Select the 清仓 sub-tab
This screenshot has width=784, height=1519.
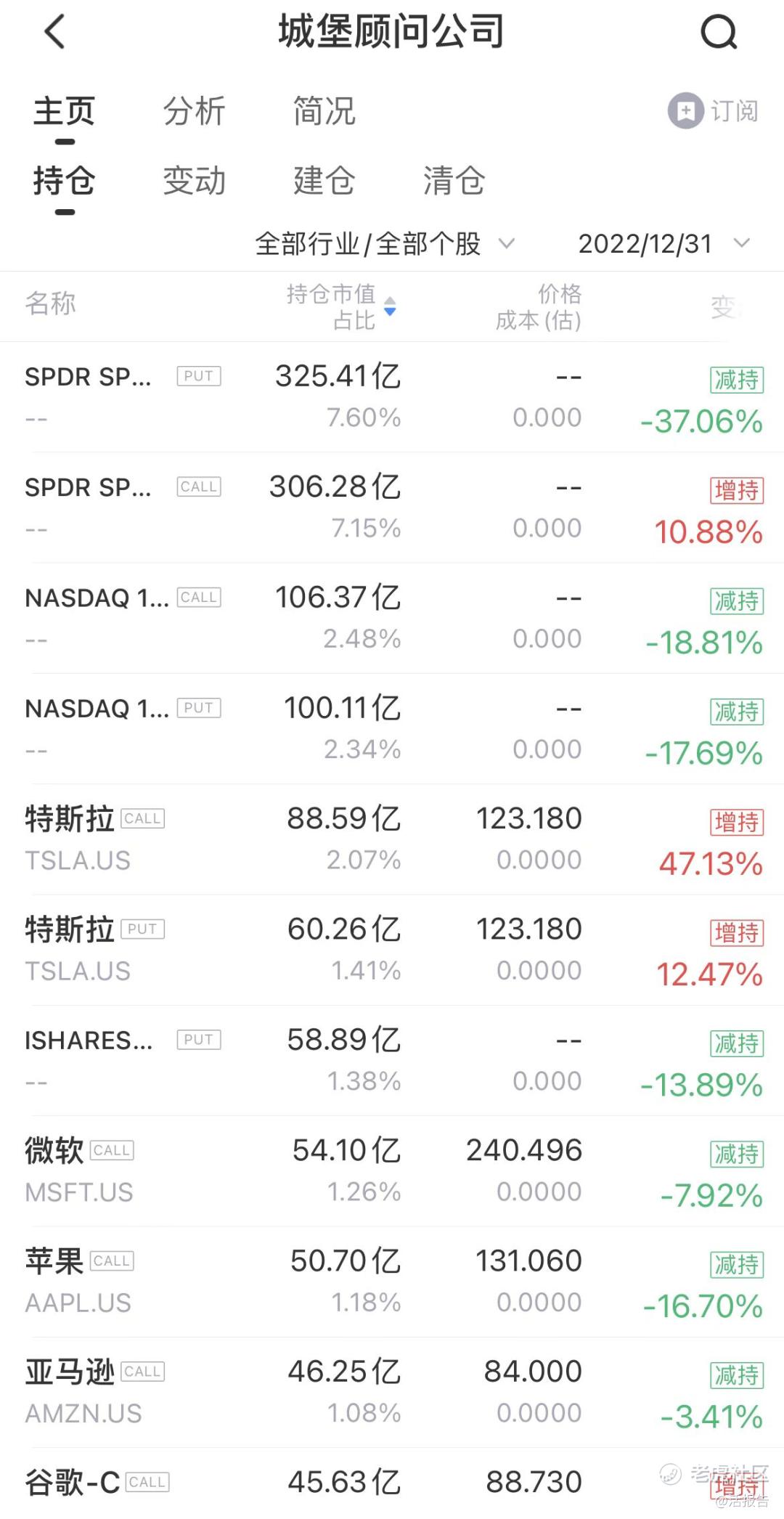coord(454,181)
